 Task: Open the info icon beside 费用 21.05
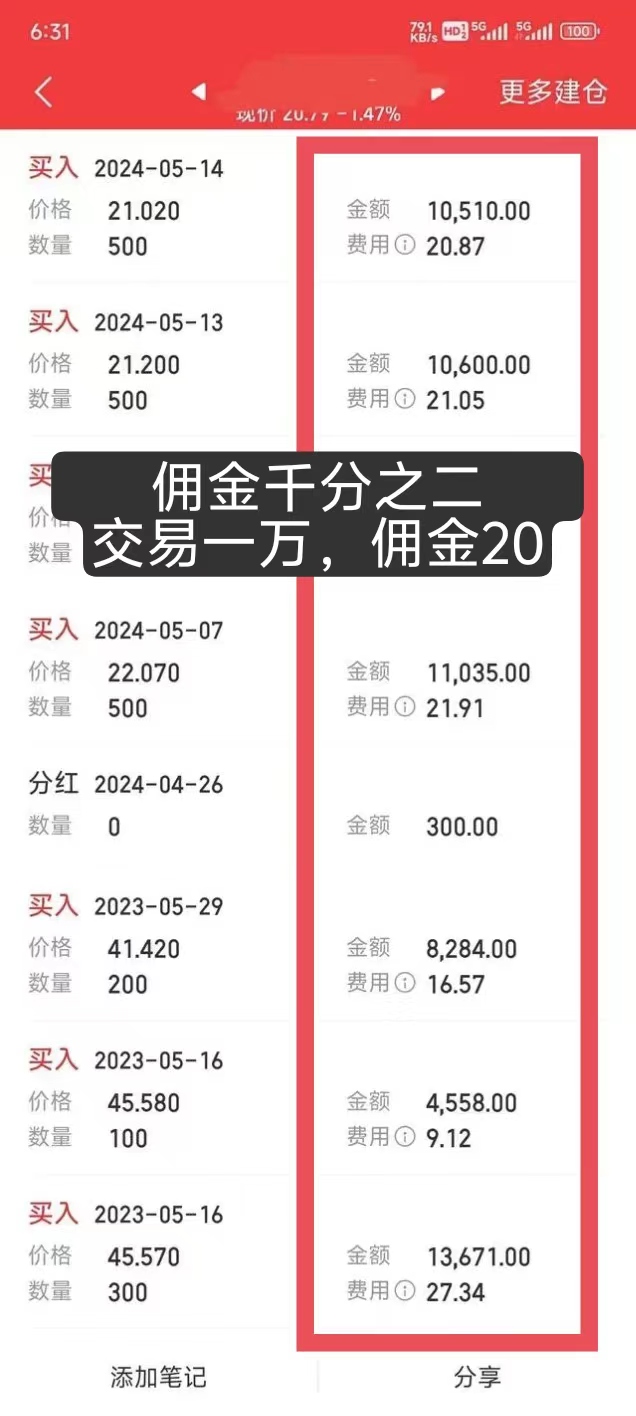click(x=405, y=399)
